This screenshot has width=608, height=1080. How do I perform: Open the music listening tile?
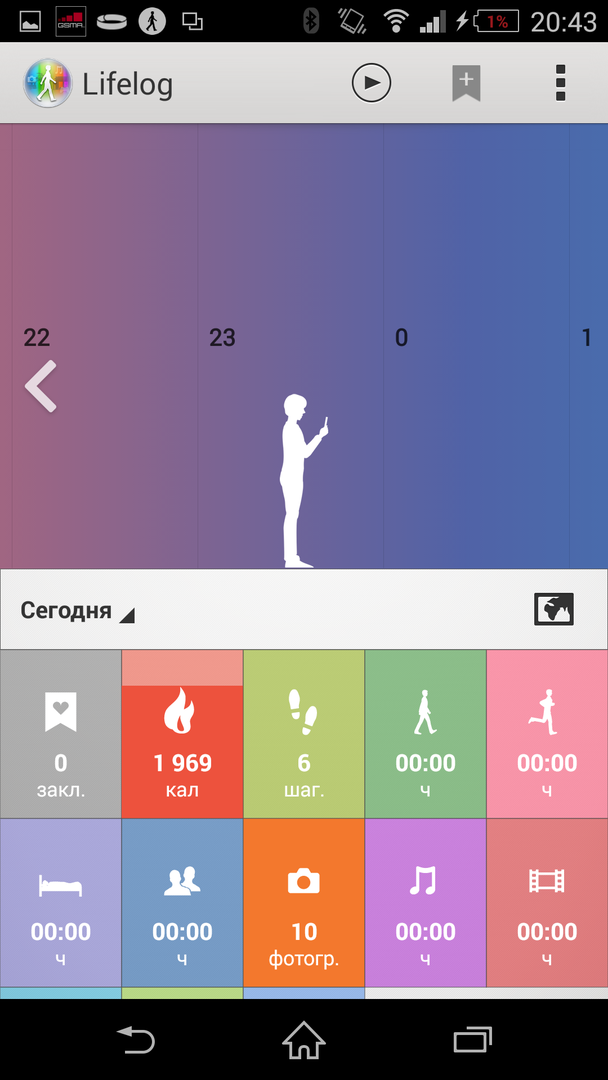coord(426,903)
